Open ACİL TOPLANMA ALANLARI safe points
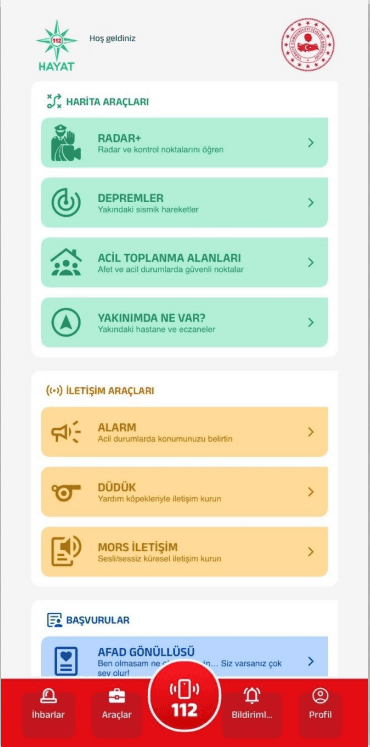This screenshot has height=747, width=370. point(184,262)
